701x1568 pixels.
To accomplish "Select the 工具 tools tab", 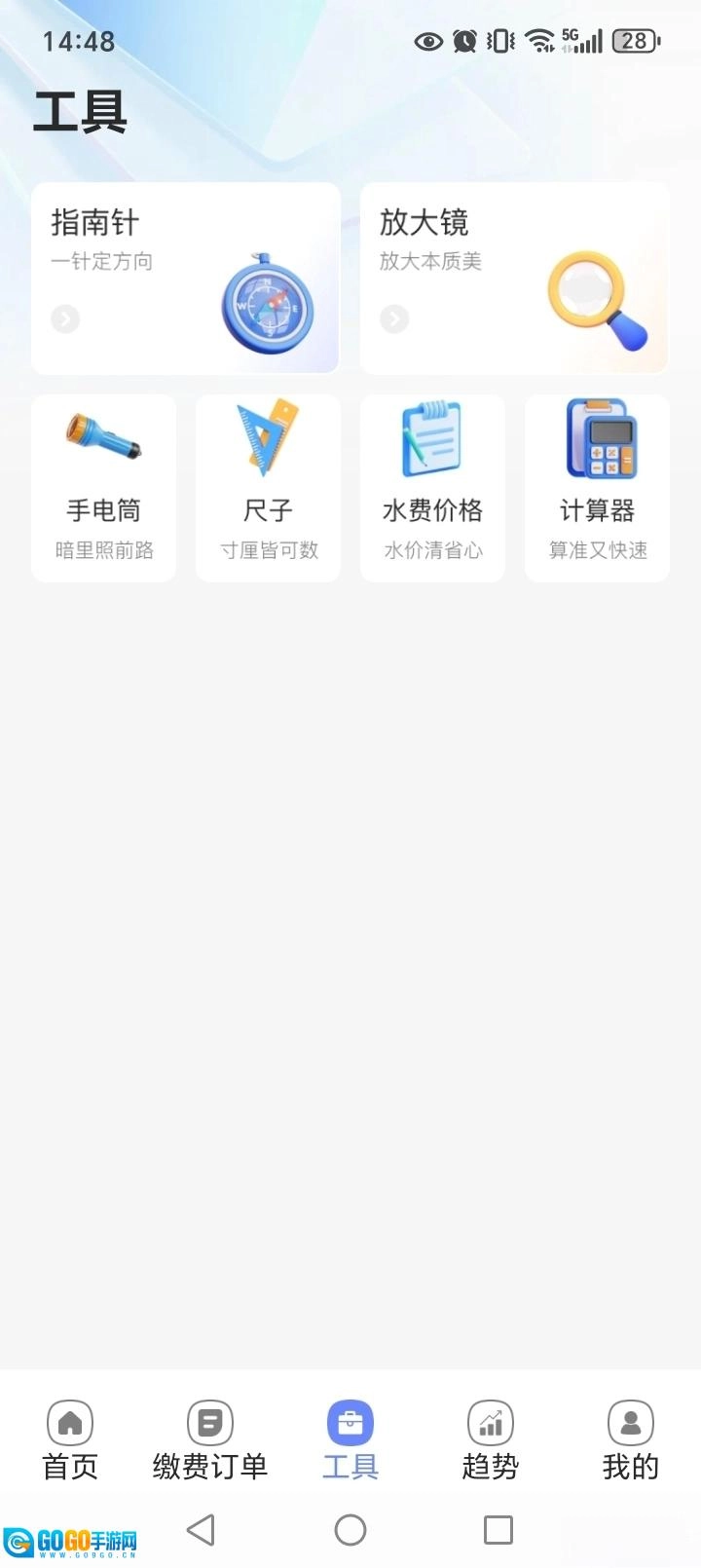I will 350,1440.
